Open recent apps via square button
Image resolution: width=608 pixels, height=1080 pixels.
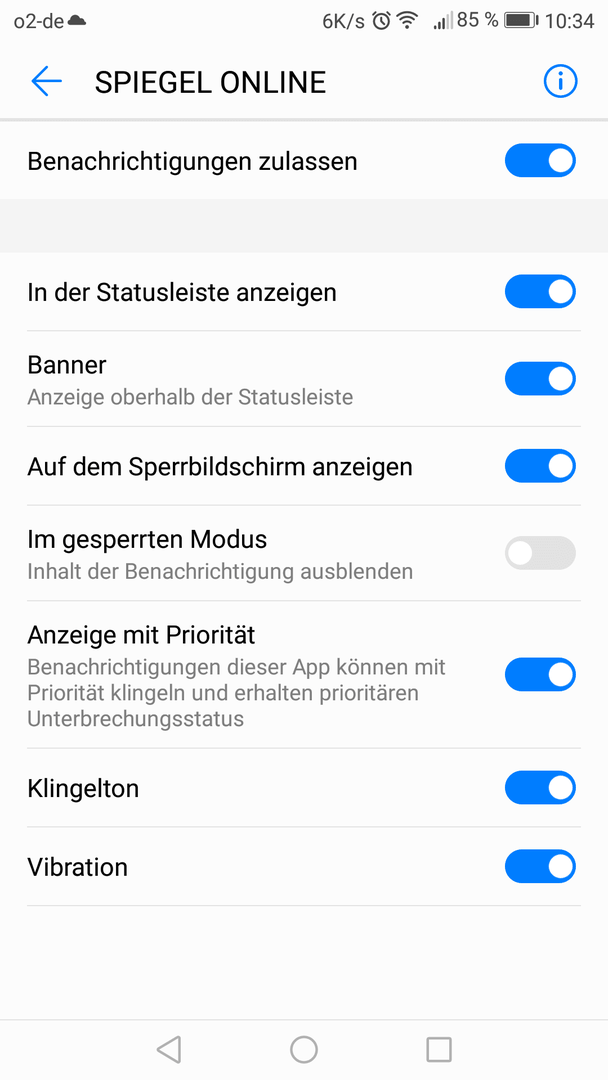439,1050
